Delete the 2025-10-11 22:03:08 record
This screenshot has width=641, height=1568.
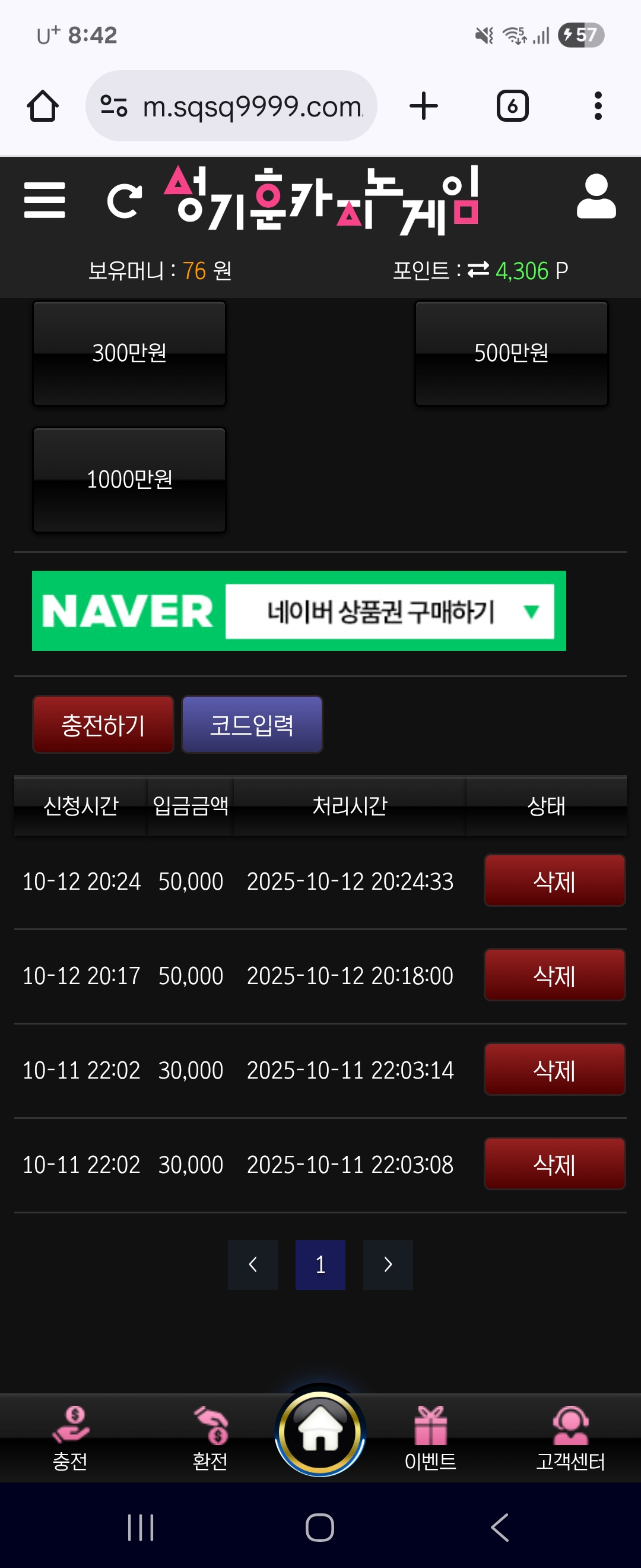tap(554, 1163)
